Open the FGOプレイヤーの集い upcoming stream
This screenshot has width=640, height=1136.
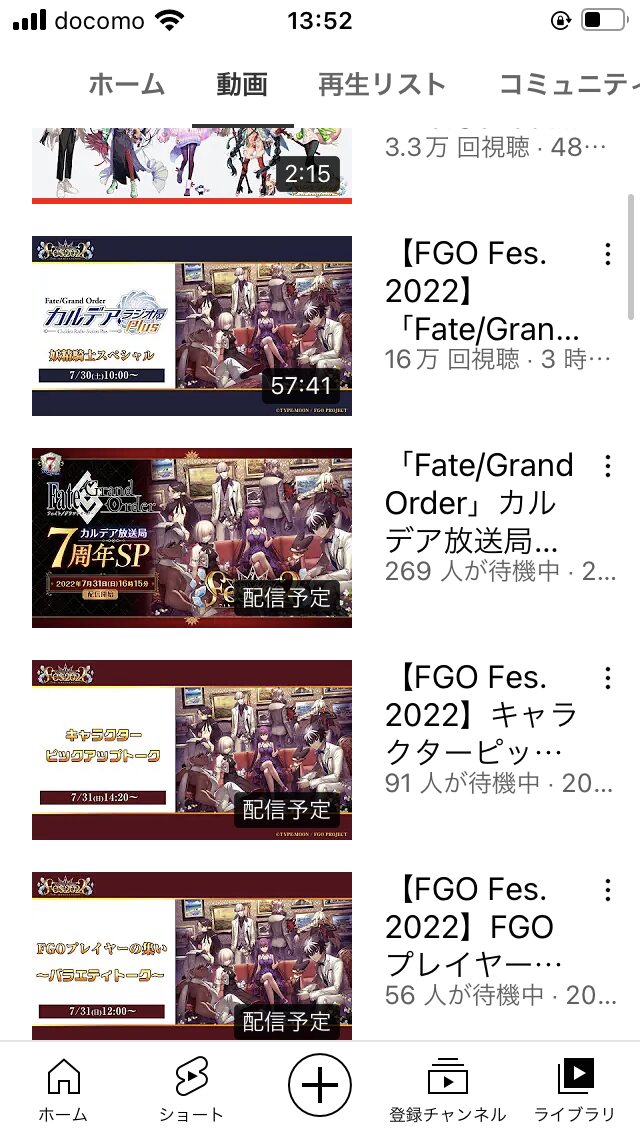tap(192, 955)
